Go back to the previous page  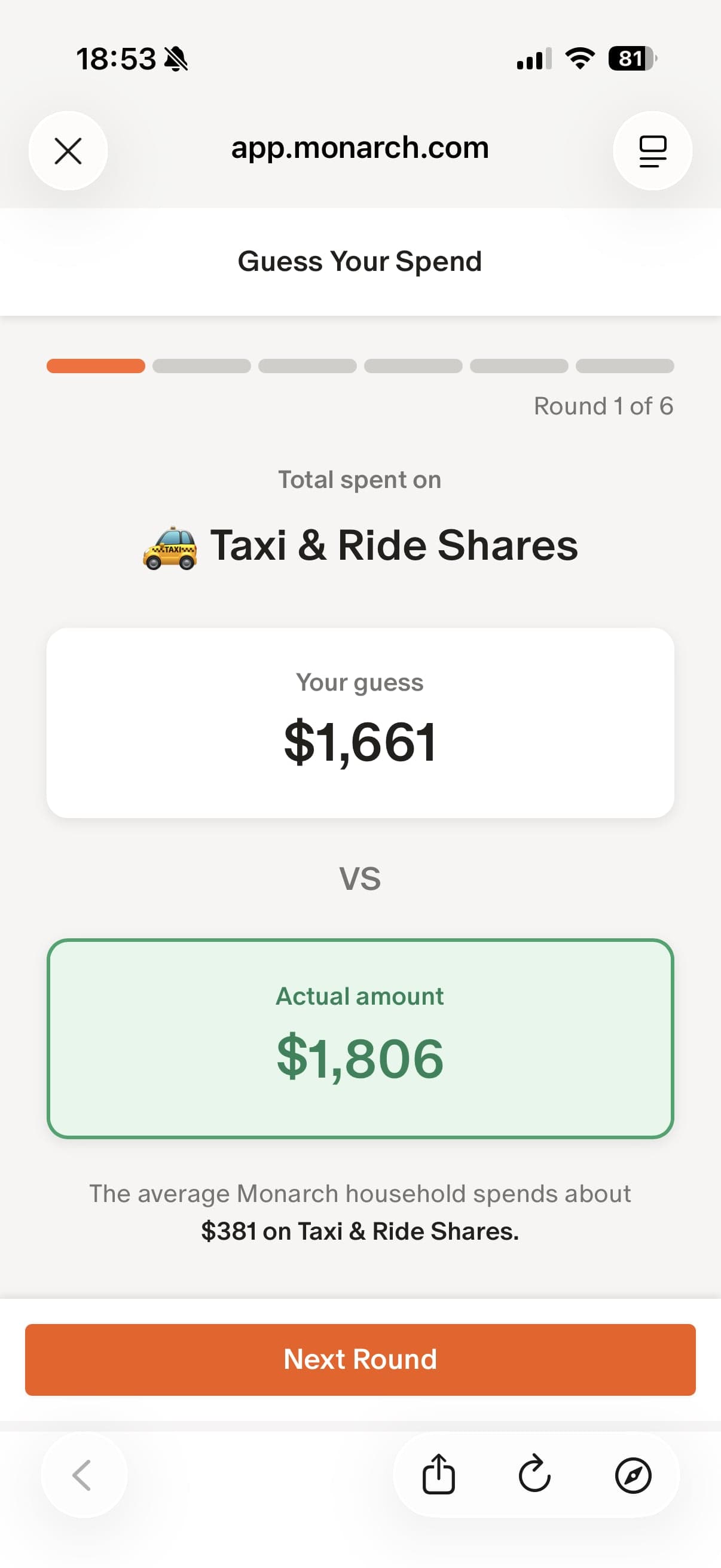83,1474
